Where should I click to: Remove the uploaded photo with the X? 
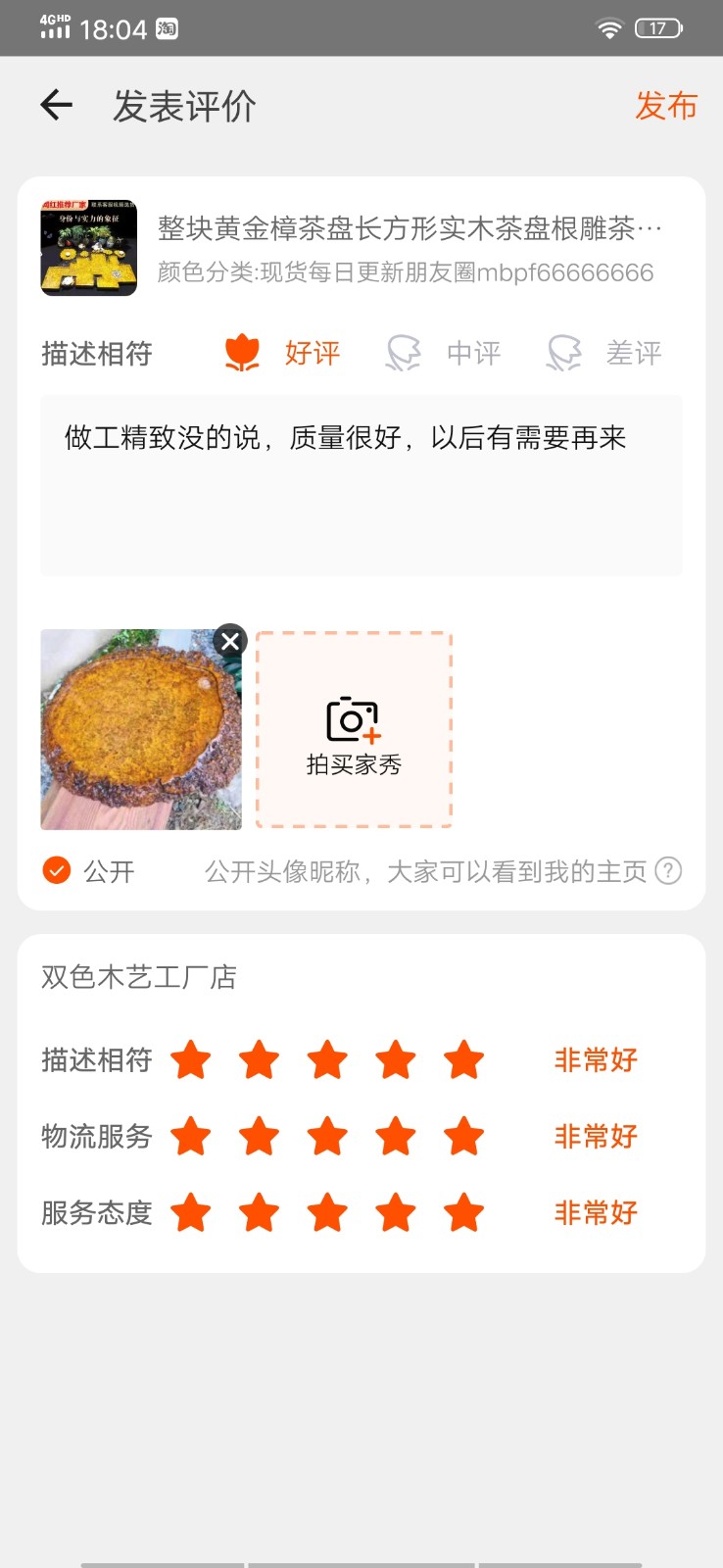[230, 641]
